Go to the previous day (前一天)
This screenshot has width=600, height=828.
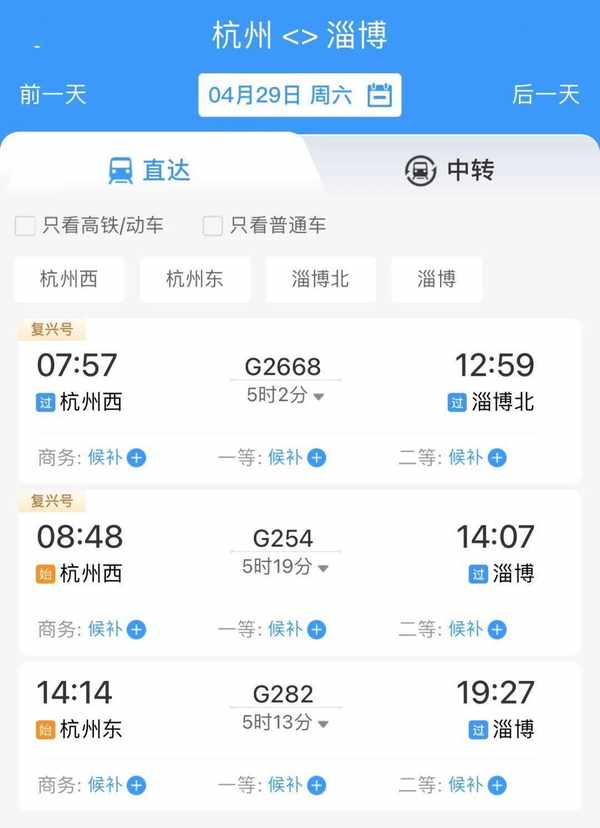tap(53, 95)
